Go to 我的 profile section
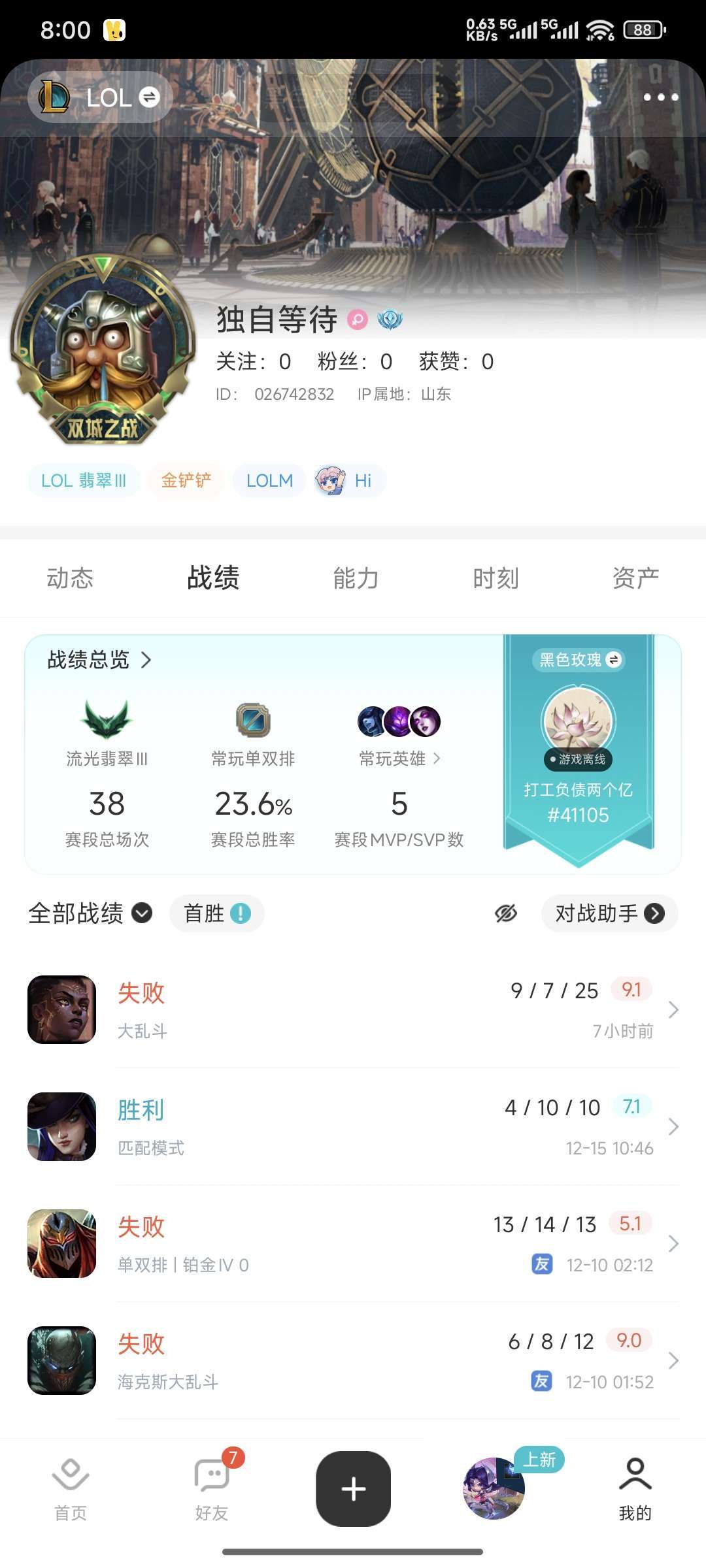This screenshot has height=1568, width=706. pos(633,1496)
